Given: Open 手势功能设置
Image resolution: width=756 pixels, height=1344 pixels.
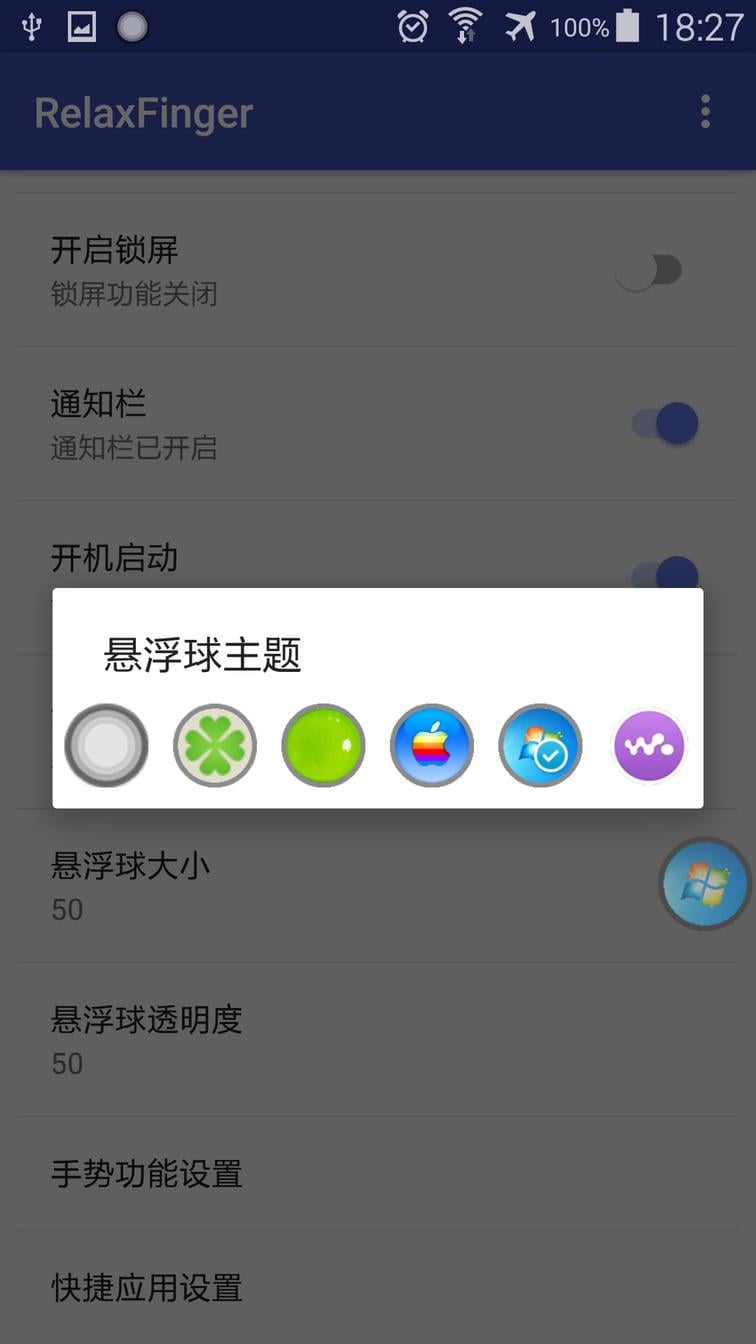Looking at the screenshot, I should point(378,1174).
